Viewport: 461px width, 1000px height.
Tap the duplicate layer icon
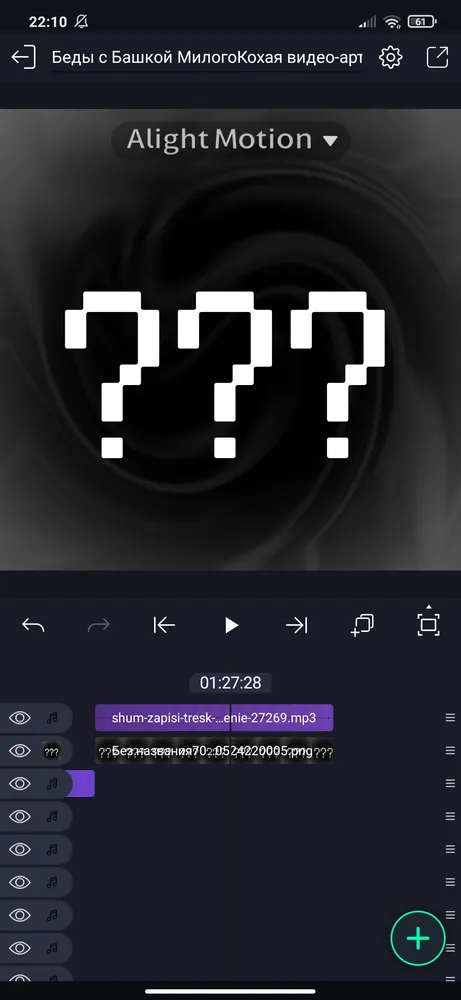point(363,624)
